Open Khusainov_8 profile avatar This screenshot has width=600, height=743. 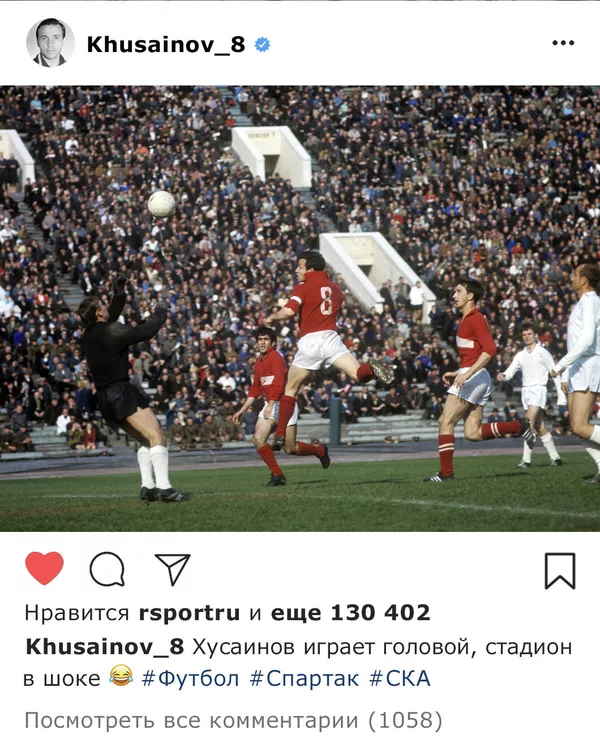coord(50,43)
